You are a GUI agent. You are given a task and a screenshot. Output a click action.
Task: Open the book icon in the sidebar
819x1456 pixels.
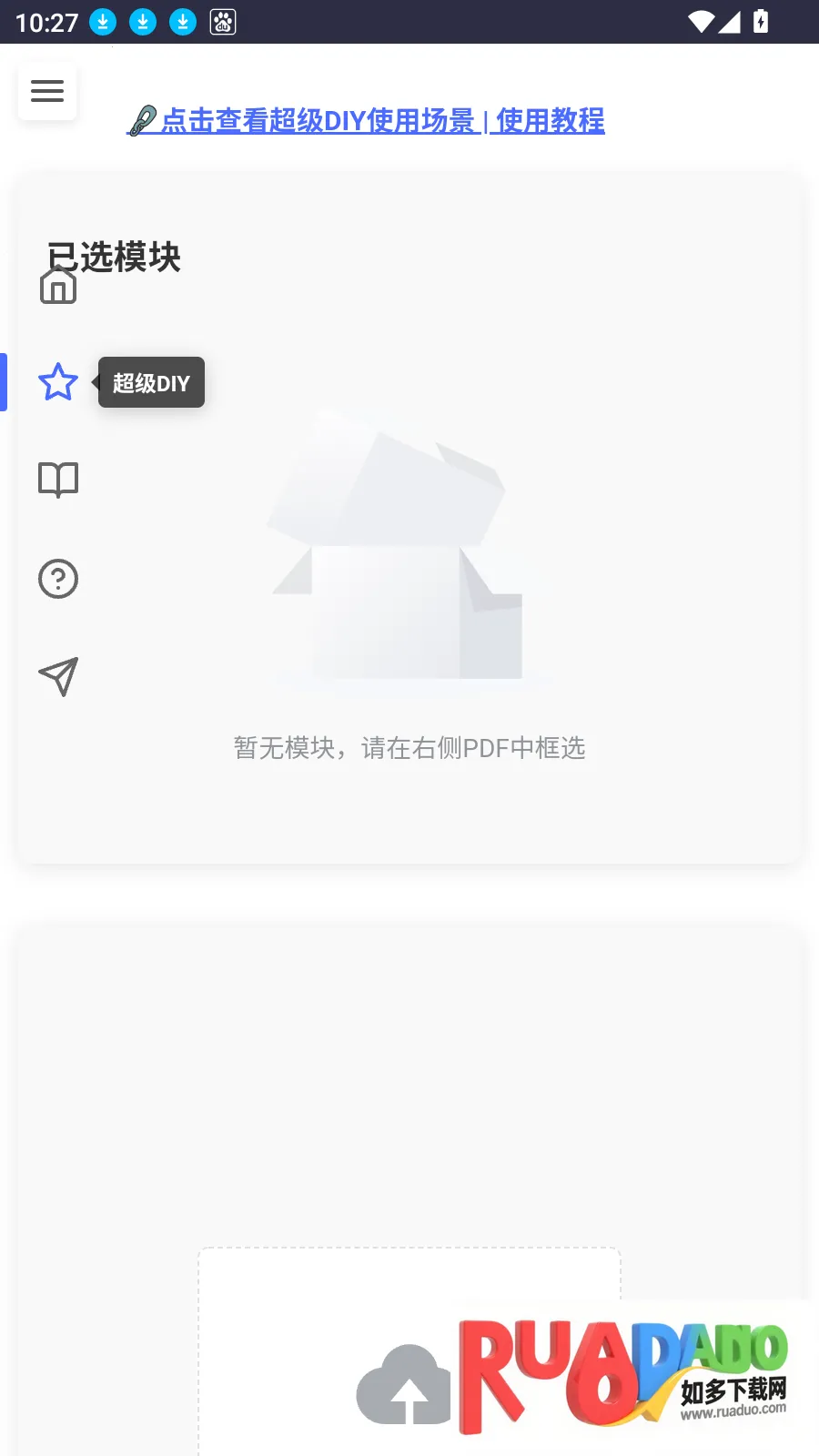58,480
